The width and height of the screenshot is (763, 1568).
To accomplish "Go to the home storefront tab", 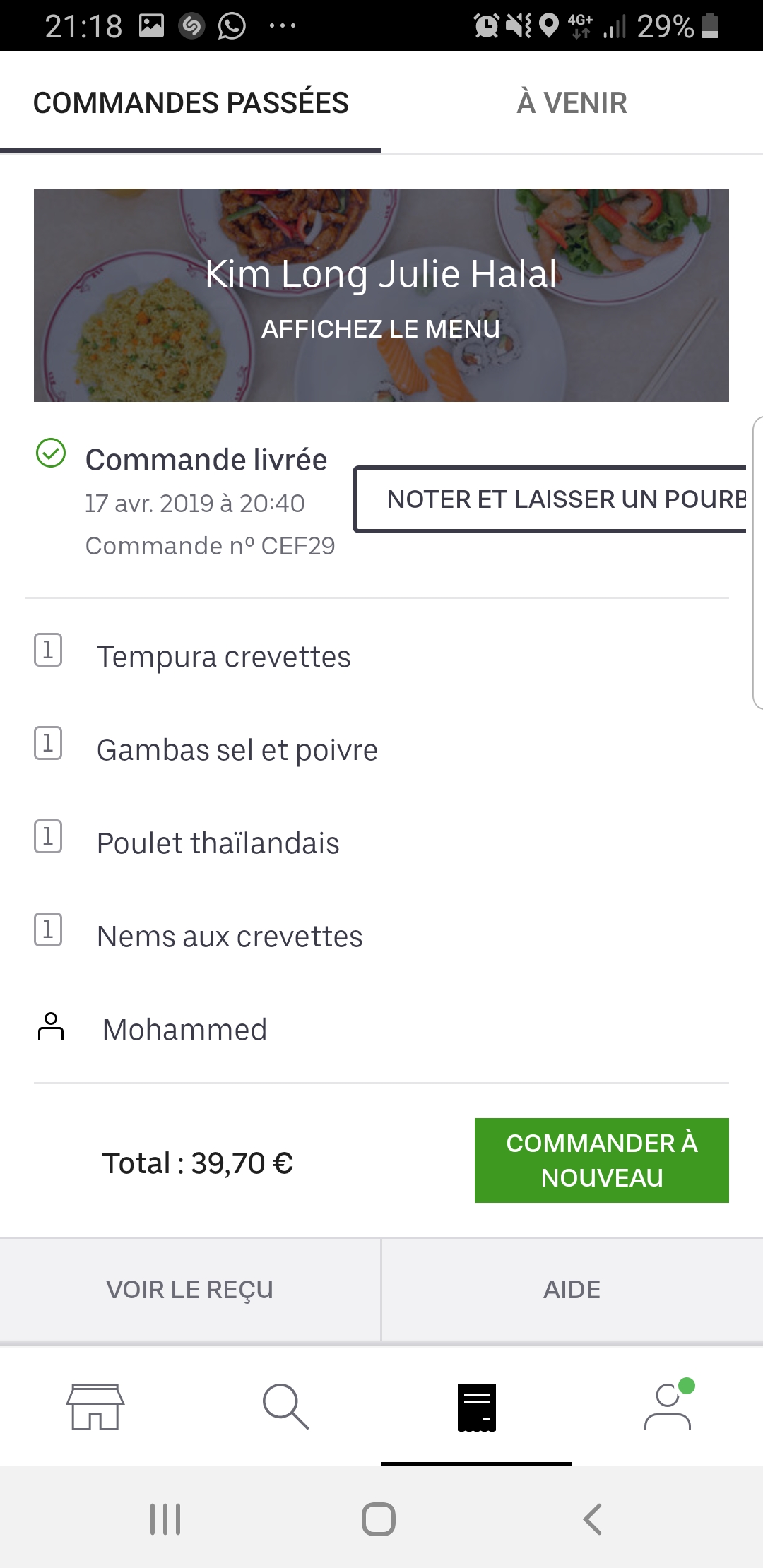I will [x=95, y=1407].
